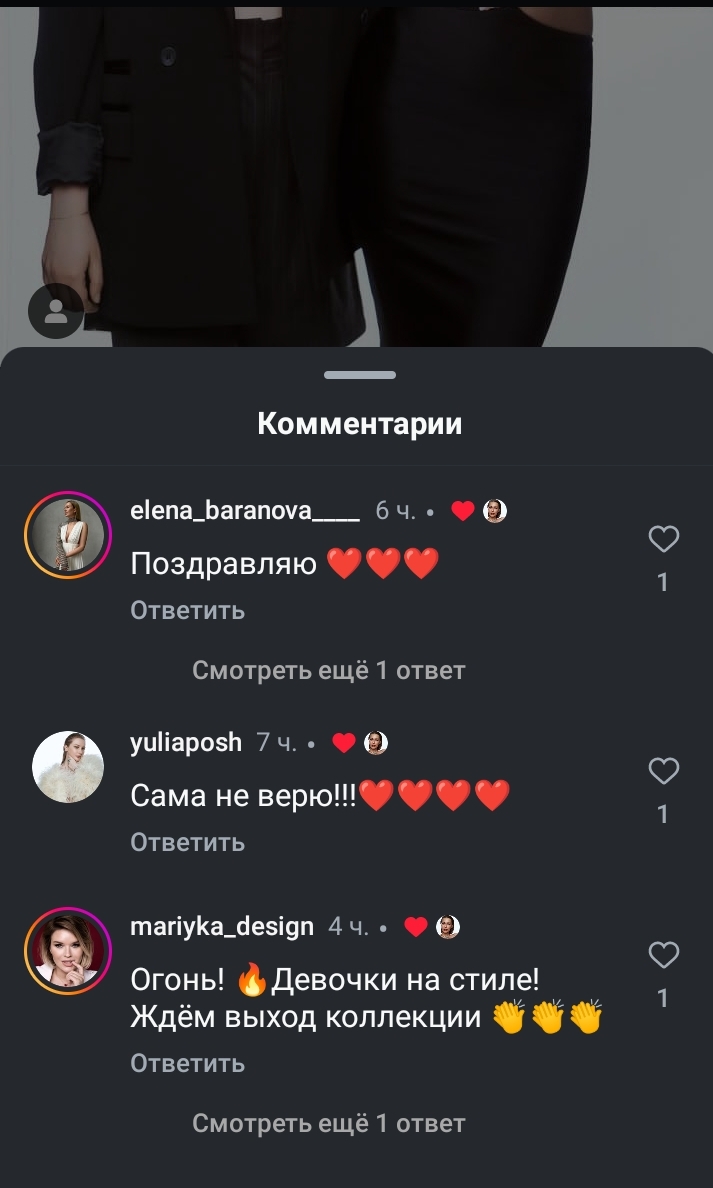Expand the reply under mariyka_design's comment

coord(328,1123)
